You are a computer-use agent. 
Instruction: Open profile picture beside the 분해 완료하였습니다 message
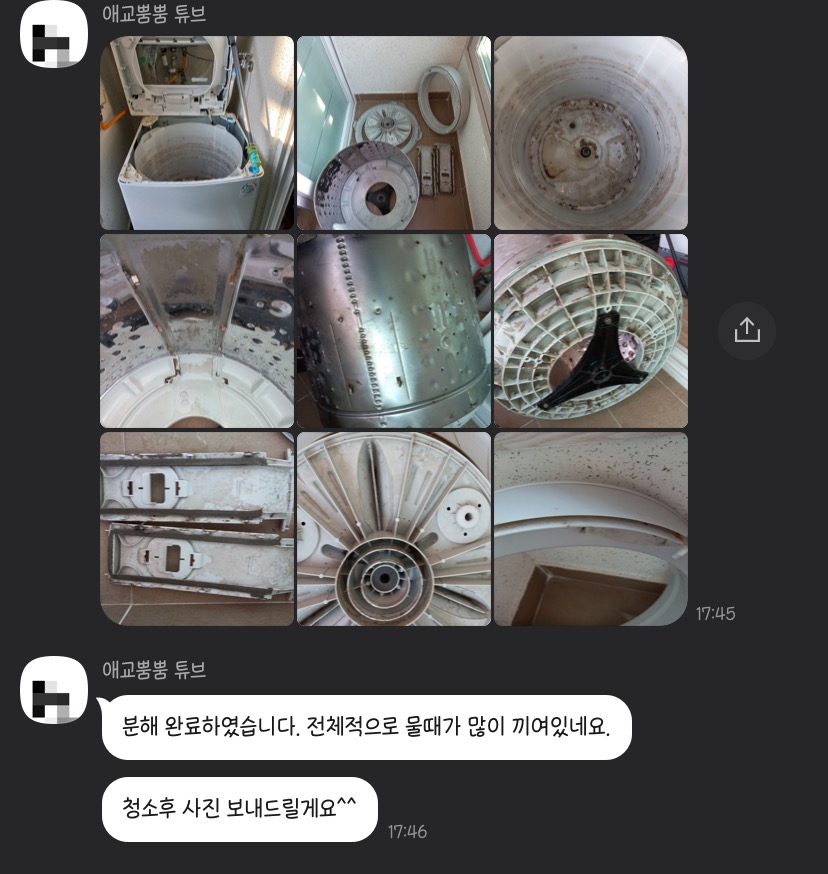pos(54,690)
